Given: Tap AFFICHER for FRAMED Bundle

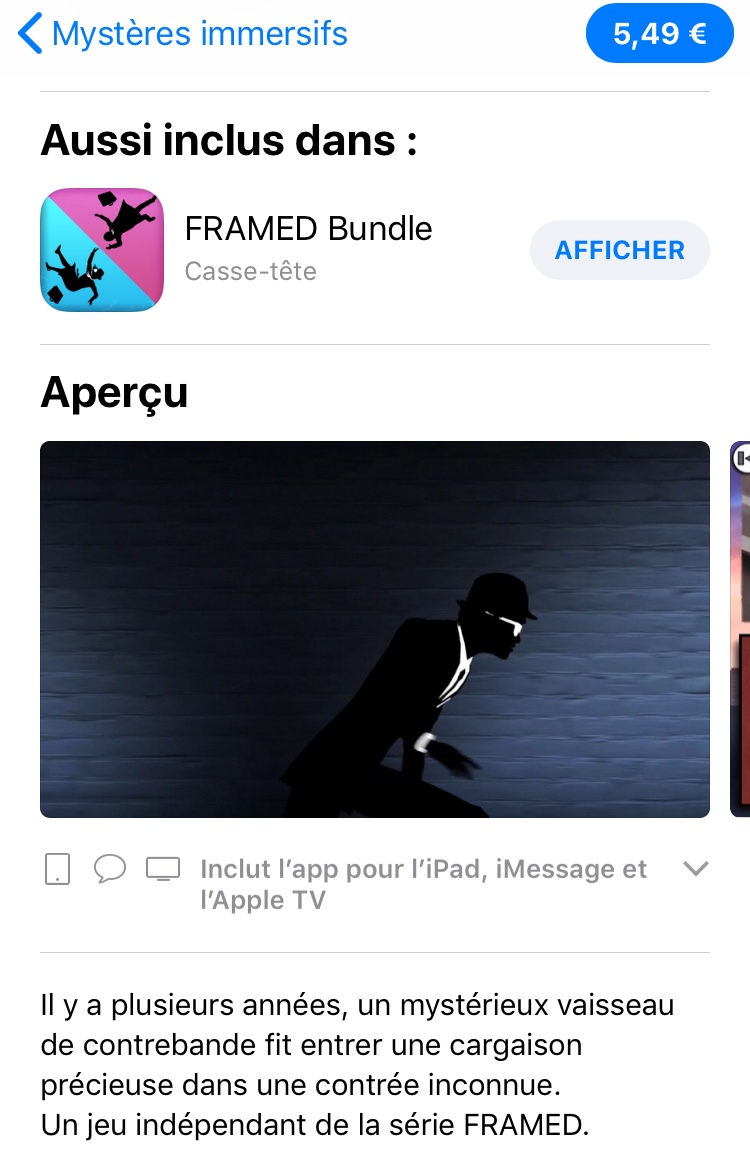Looking at the screenshot, I should (619, 250).
